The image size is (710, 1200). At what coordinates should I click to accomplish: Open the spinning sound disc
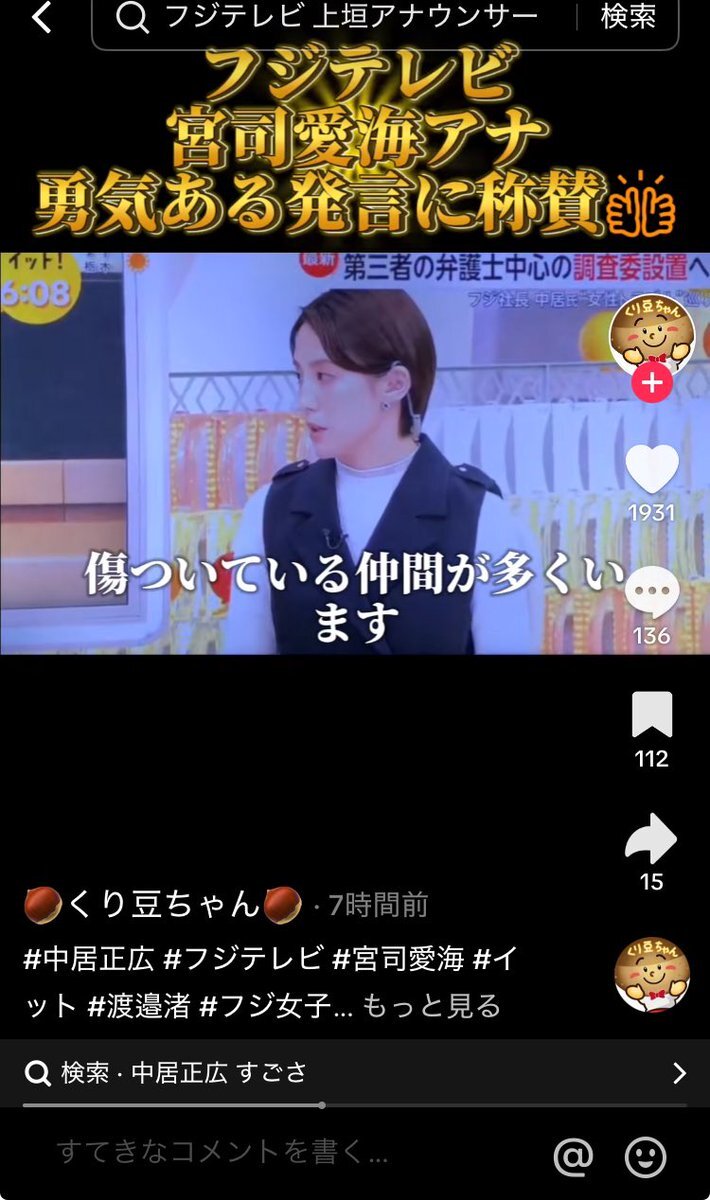[x=651, y=975]
